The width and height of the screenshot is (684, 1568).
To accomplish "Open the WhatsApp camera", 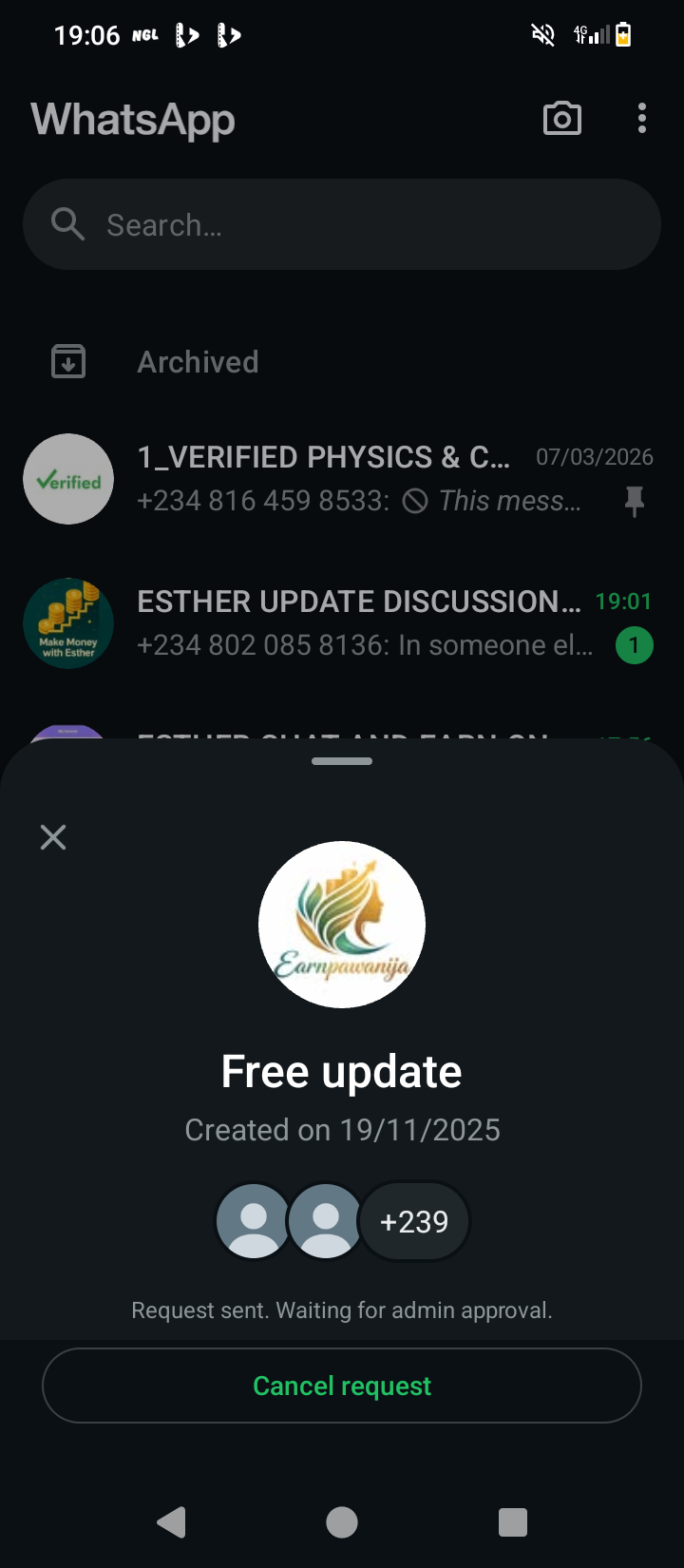I will pyautogui.click(x=561, y=119).
